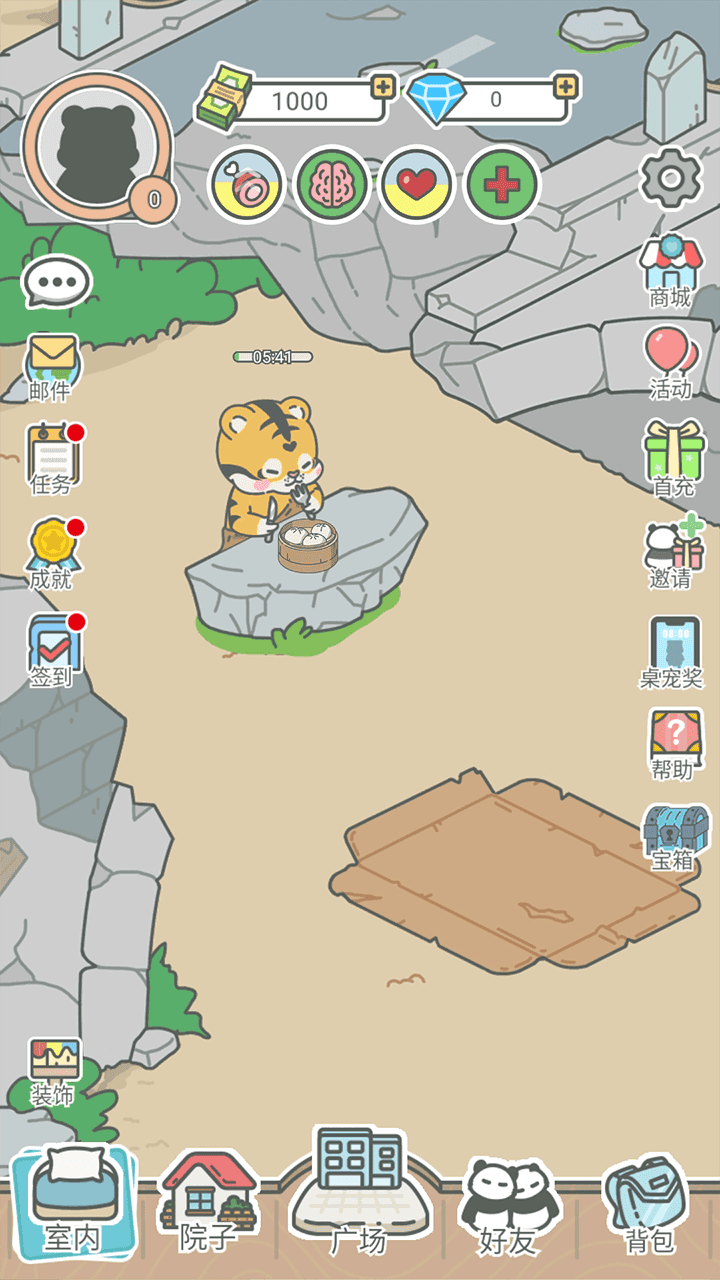
Task: Open the 商城 shop
Action: (x=670, y=271)
